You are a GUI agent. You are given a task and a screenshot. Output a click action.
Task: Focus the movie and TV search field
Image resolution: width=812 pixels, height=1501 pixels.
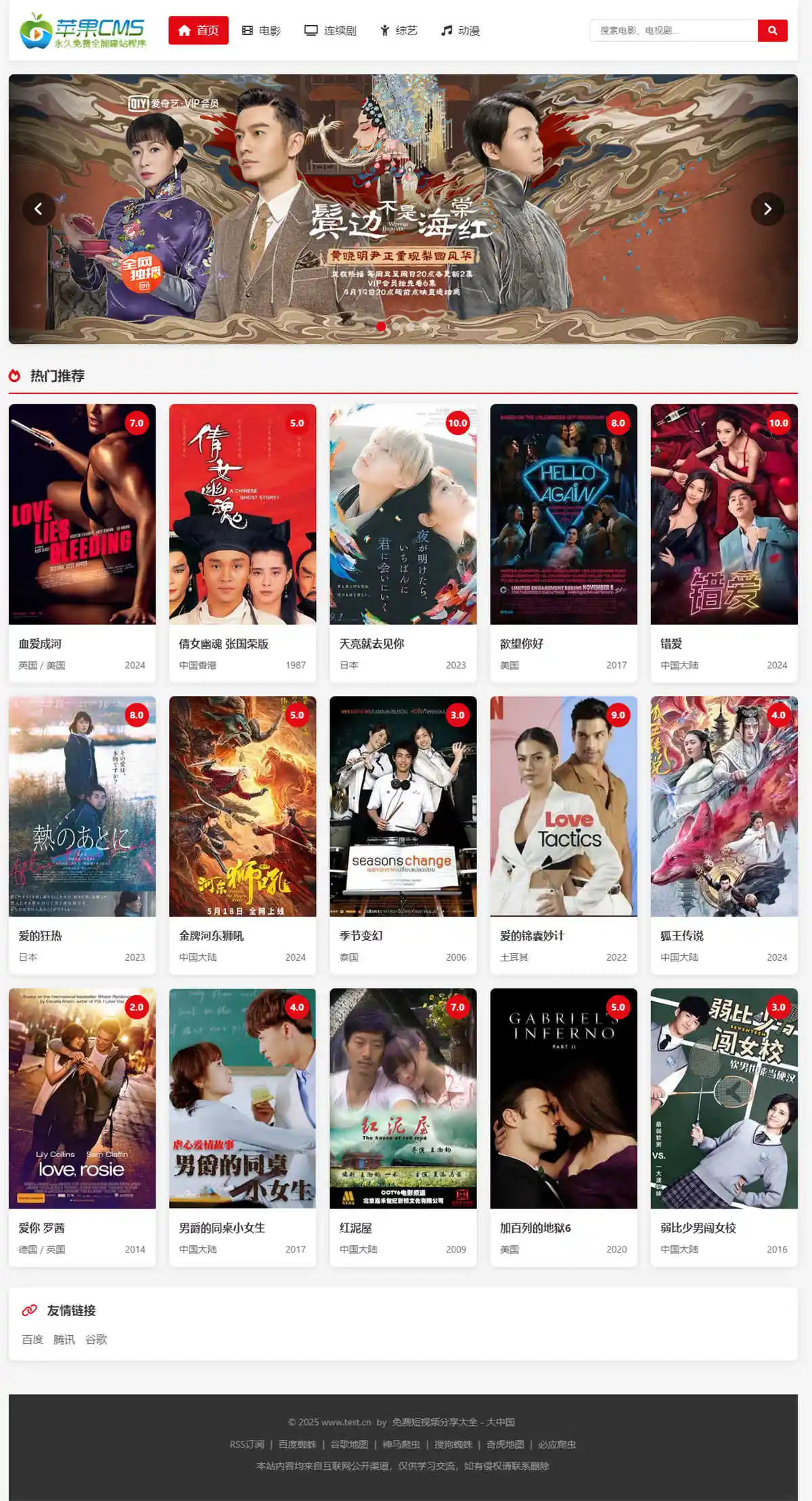coord(673,30)
